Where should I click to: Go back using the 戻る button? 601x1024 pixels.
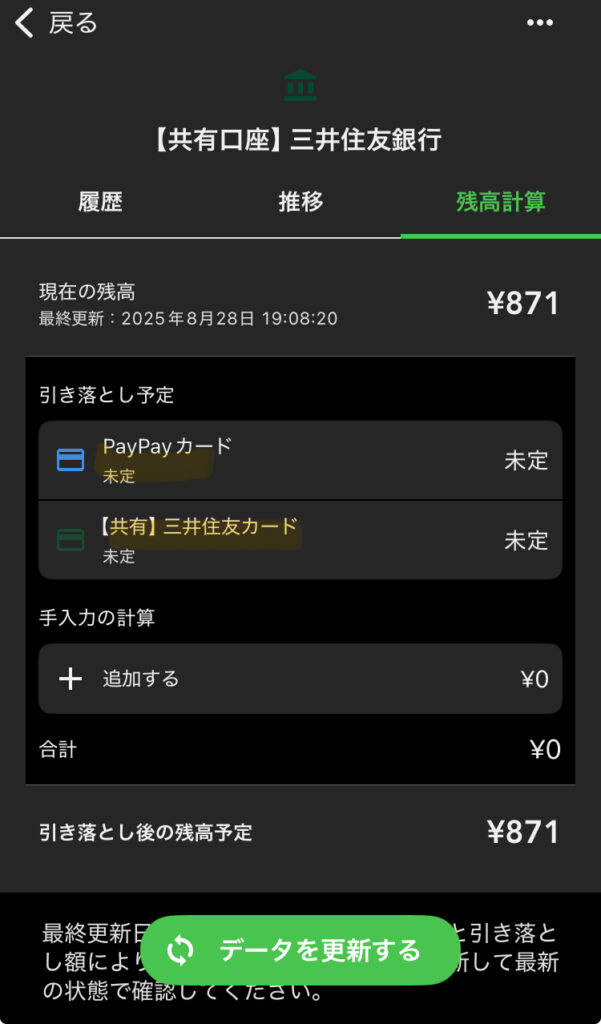pyautogui.click(x=56, y=24)
